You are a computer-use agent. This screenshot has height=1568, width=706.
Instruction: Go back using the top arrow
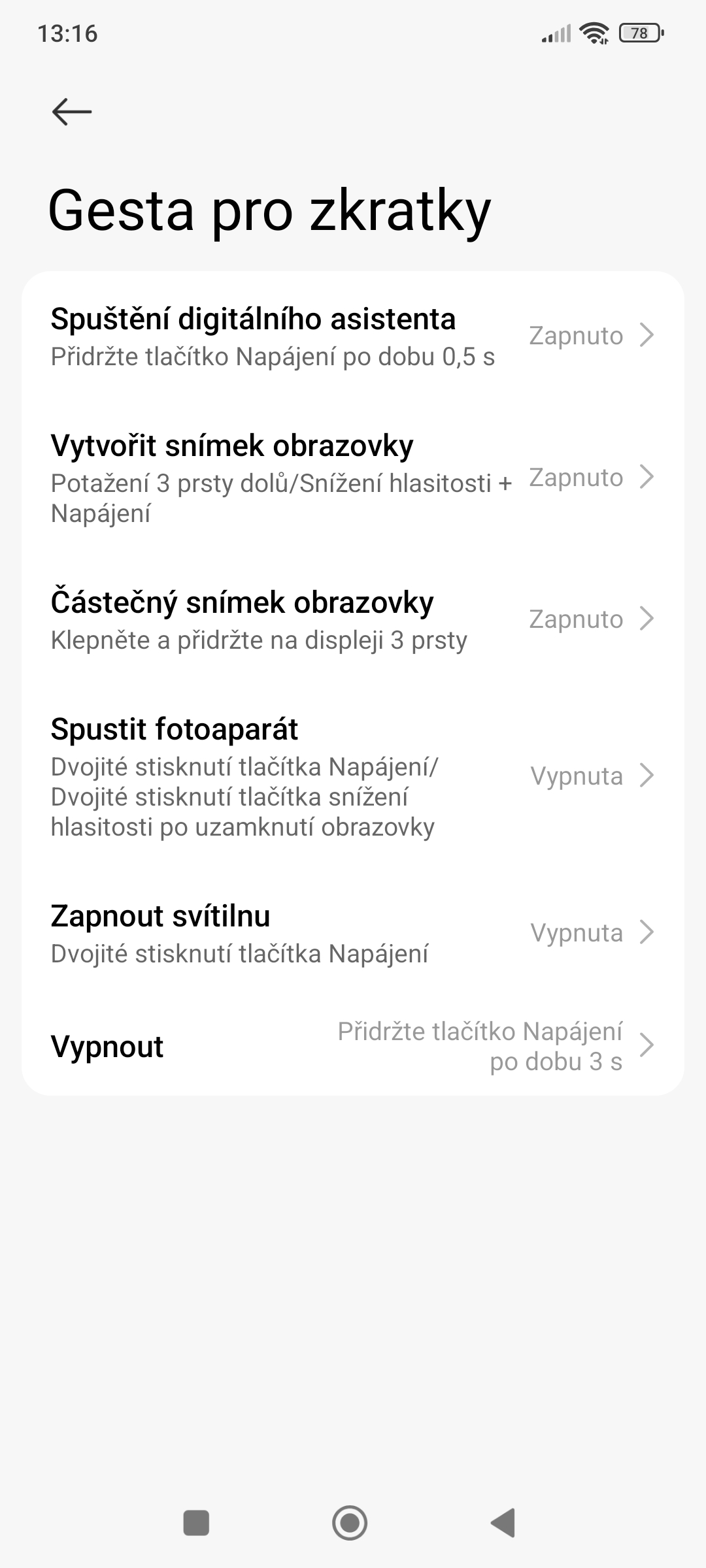72,112
